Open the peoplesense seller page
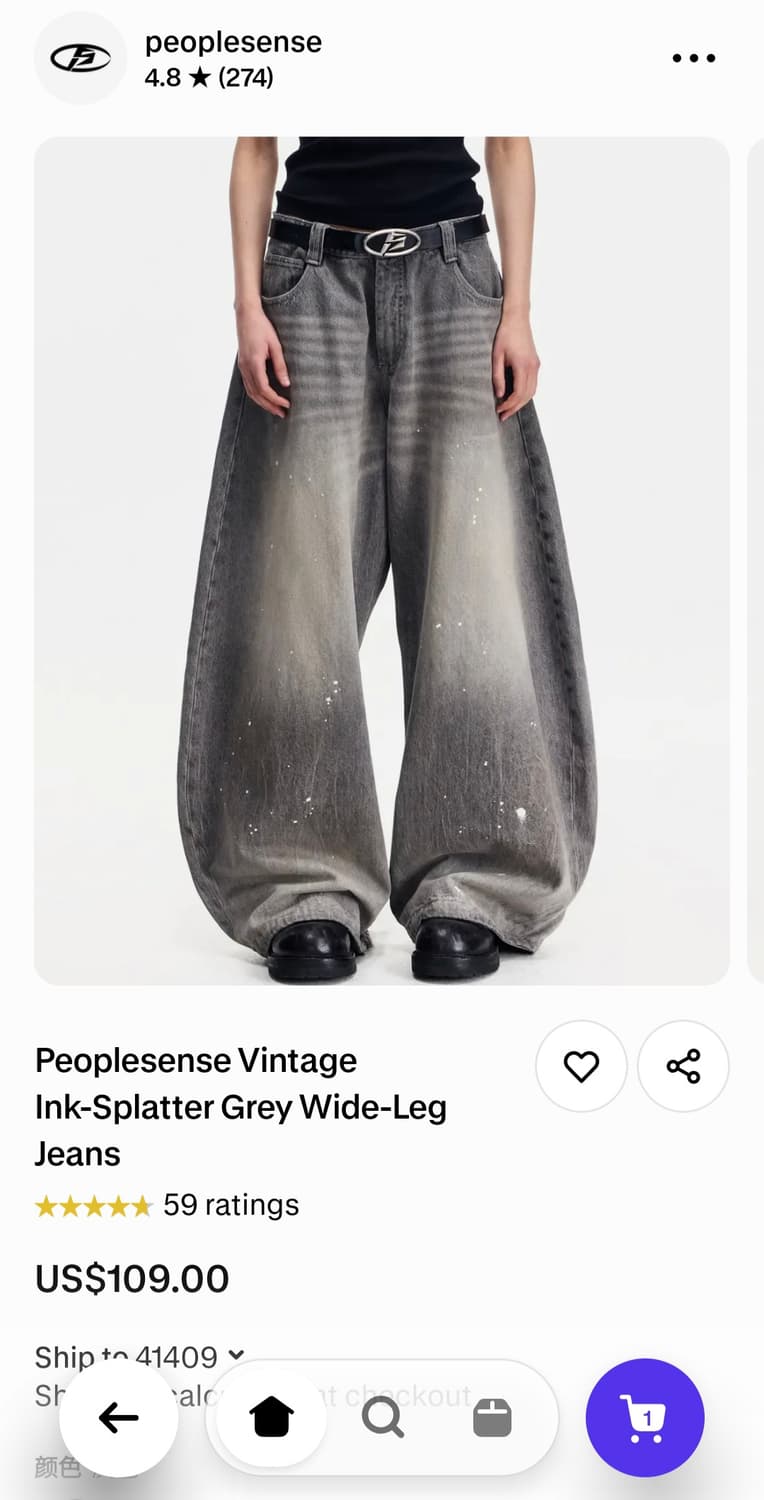 click(x=233, y=42)
